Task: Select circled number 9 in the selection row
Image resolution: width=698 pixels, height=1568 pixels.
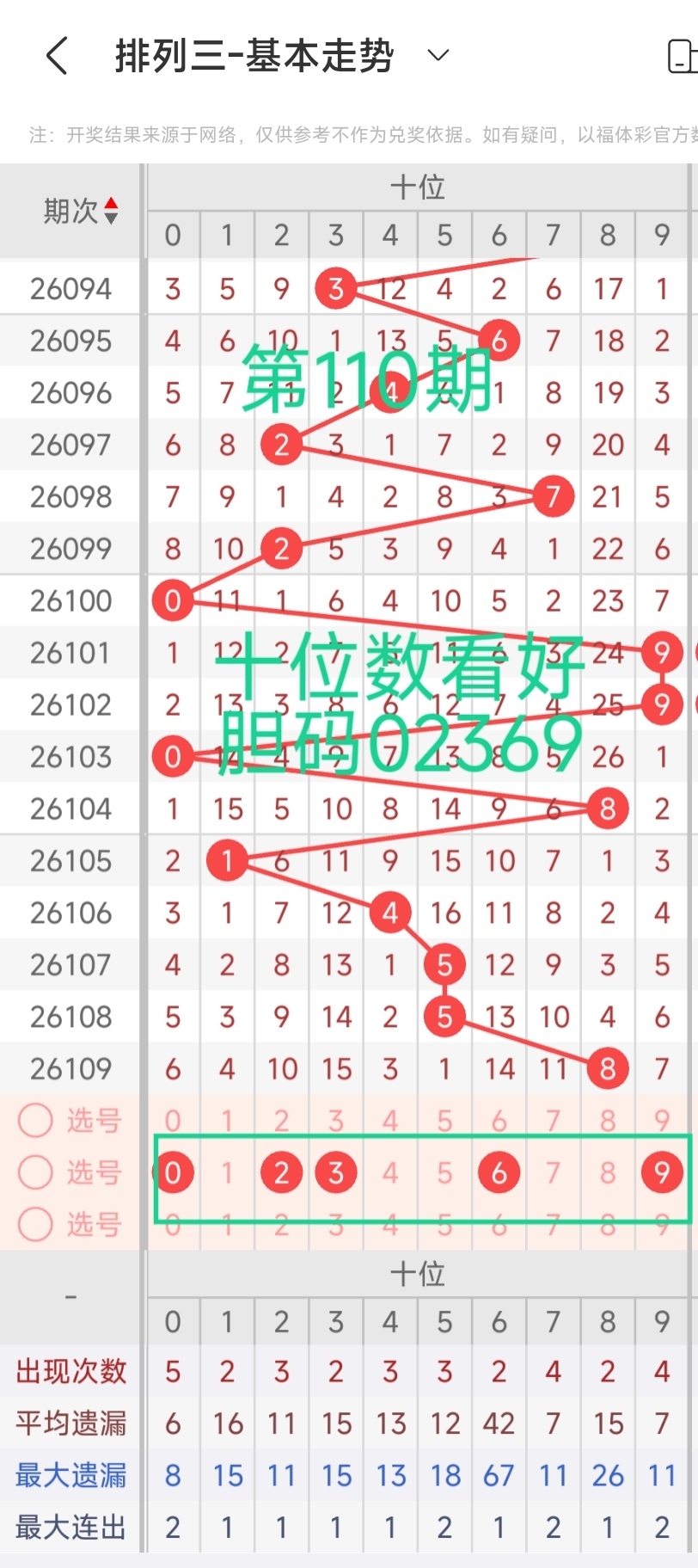Action: (661, 1171)
